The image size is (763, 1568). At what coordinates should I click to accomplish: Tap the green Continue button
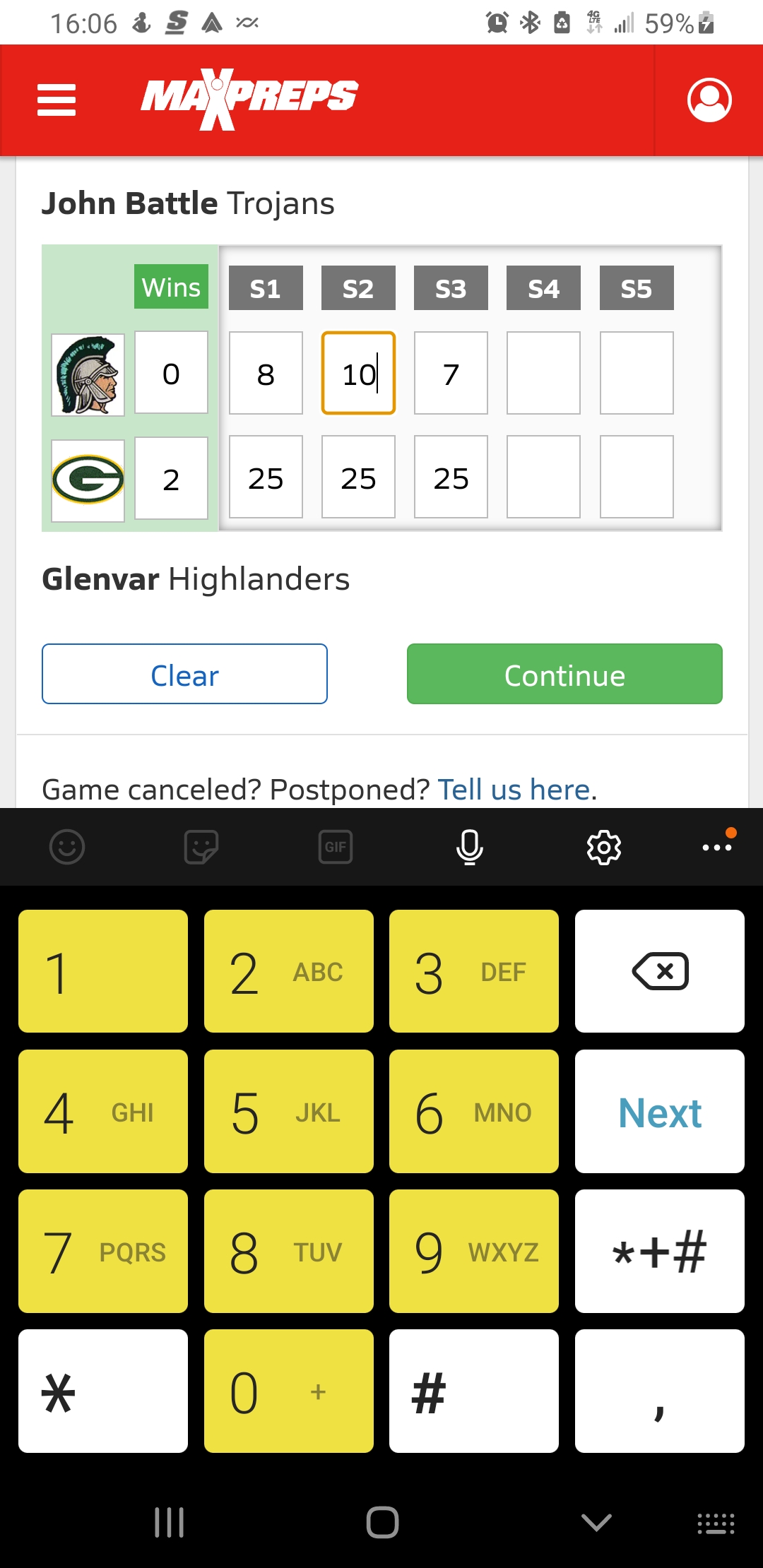coord(564,674)
